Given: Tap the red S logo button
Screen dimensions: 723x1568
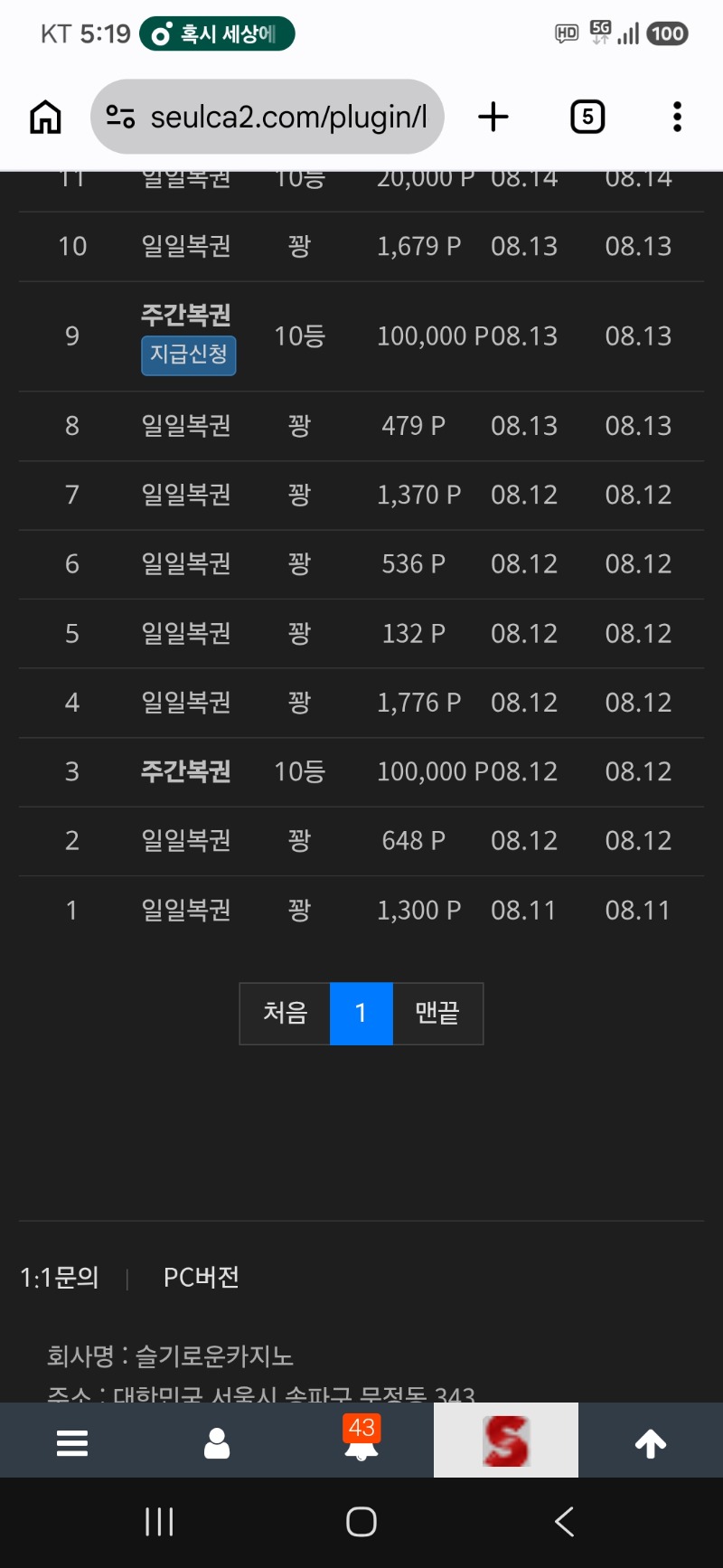Looking at the screenshot, I should tap(506, 1440).
